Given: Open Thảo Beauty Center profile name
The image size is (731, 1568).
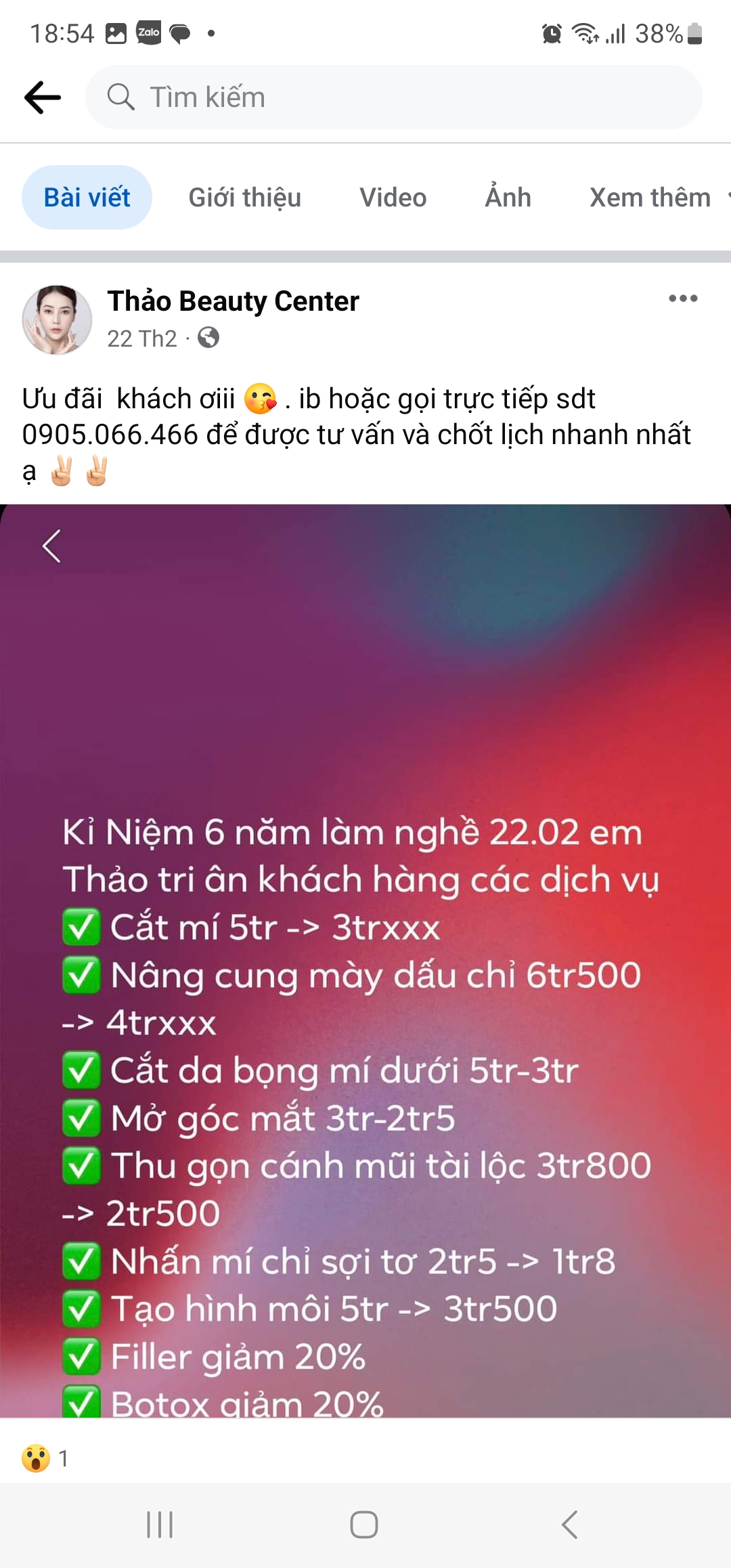Looking at the screenshot, I should [x=233, y=301].
